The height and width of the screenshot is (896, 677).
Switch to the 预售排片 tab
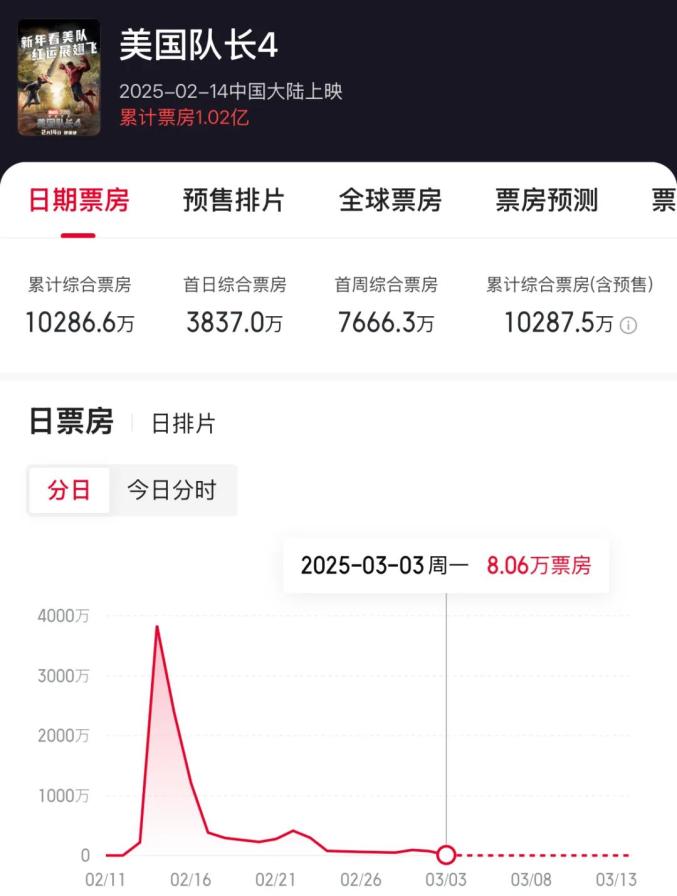(x=234, y=201)
